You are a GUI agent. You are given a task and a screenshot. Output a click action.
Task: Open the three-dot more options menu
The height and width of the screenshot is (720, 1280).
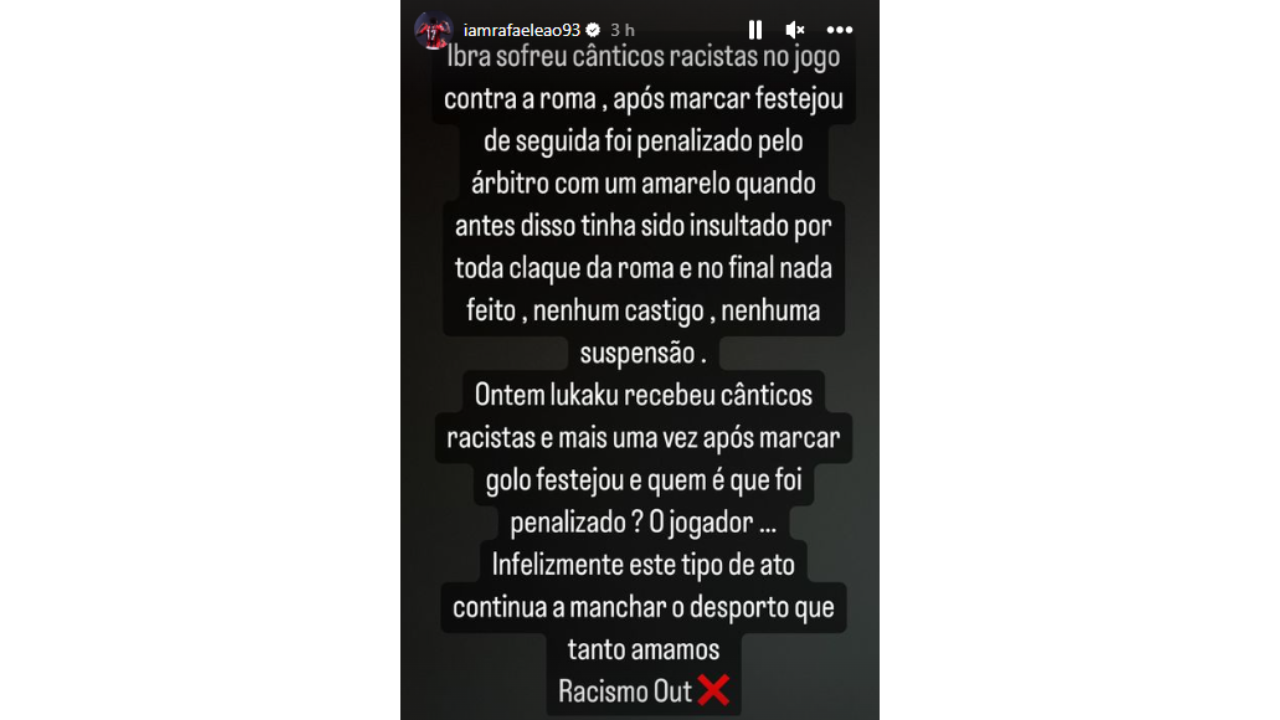[x=839, y=30]
